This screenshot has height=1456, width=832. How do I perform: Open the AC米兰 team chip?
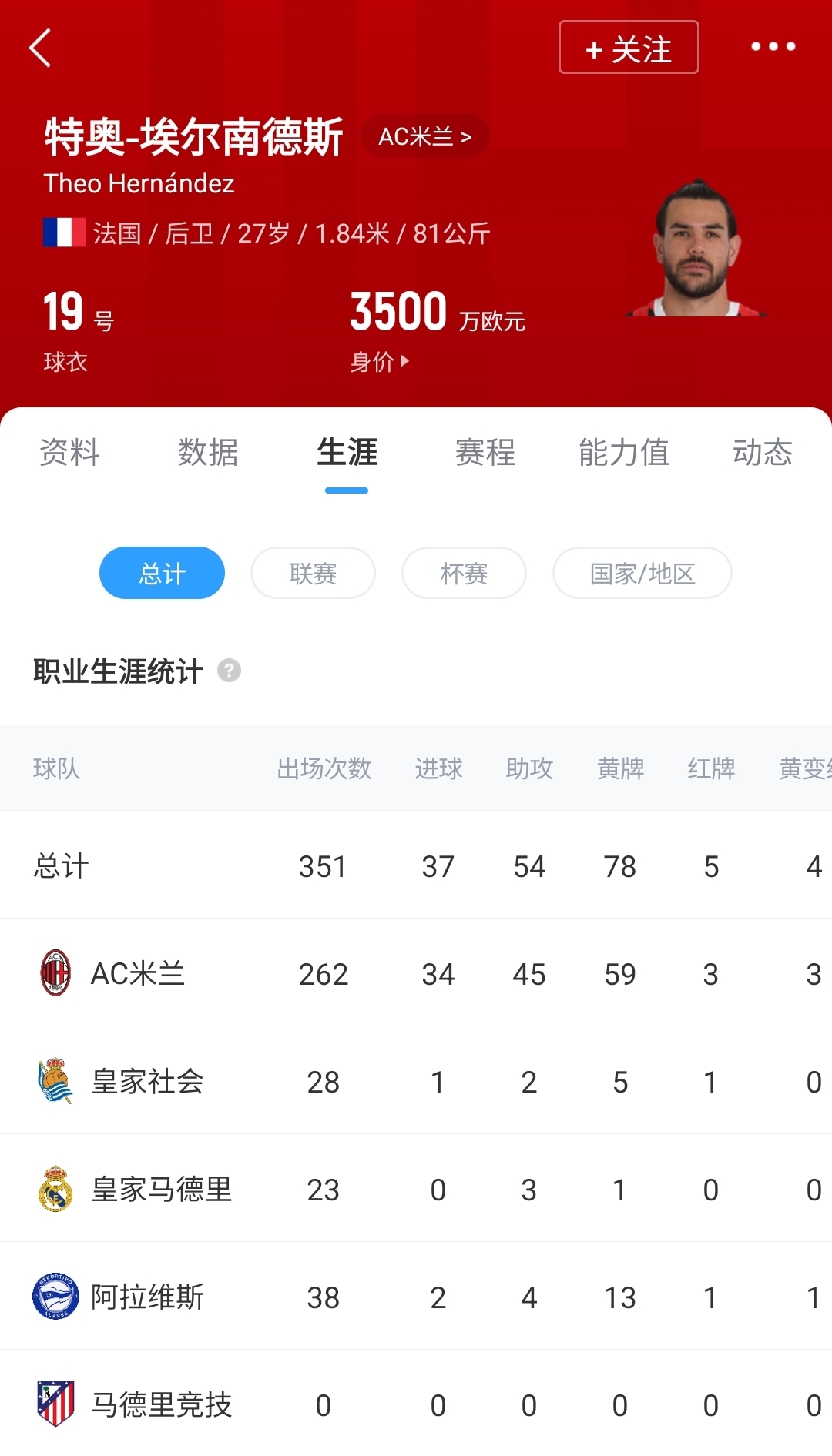(424, 136)
